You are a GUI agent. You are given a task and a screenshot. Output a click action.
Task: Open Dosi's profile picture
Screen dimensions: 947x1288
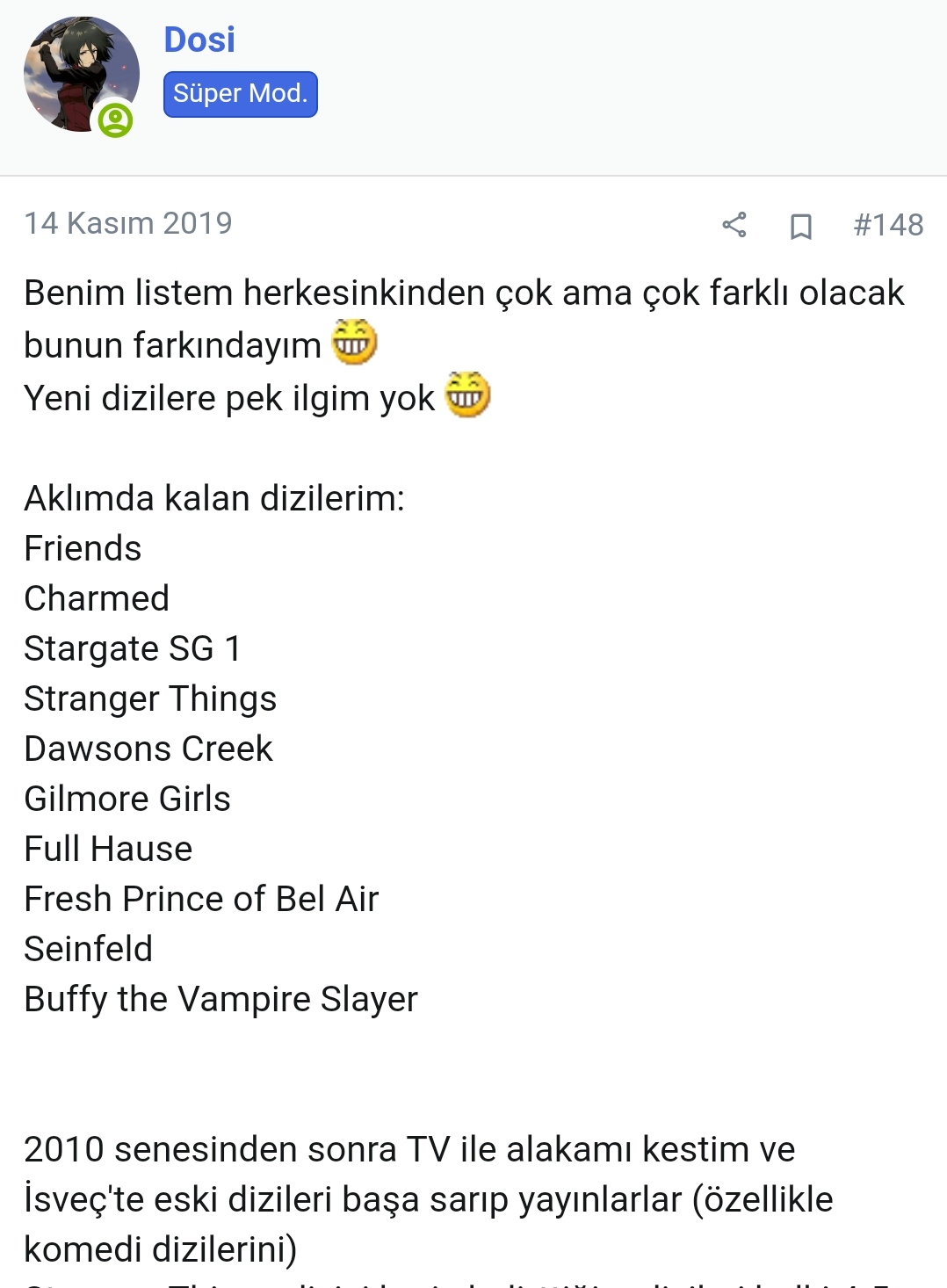pos(81,75)
